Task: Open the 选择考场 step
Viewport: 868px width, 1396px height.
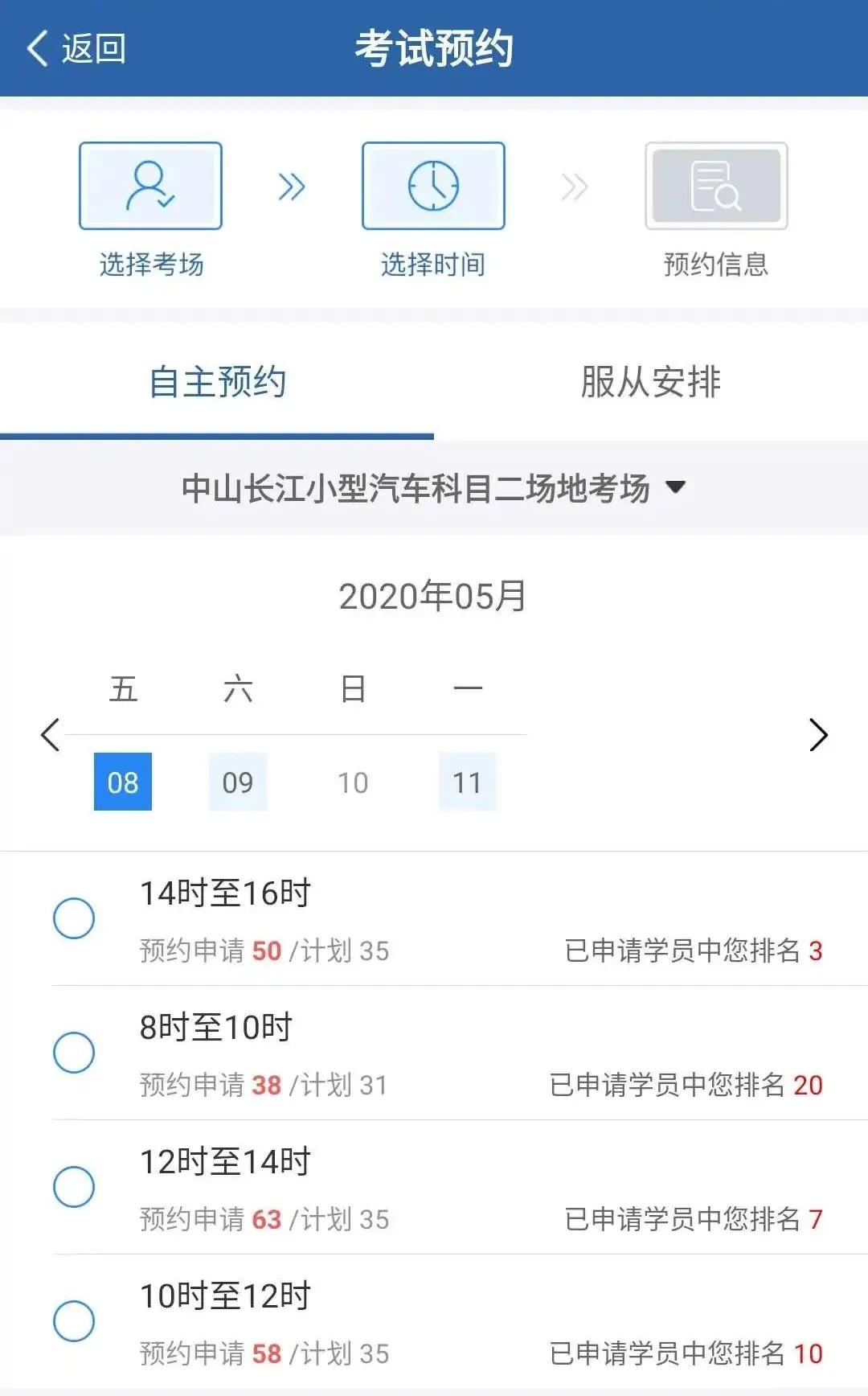Action: (x=150, y=187)
